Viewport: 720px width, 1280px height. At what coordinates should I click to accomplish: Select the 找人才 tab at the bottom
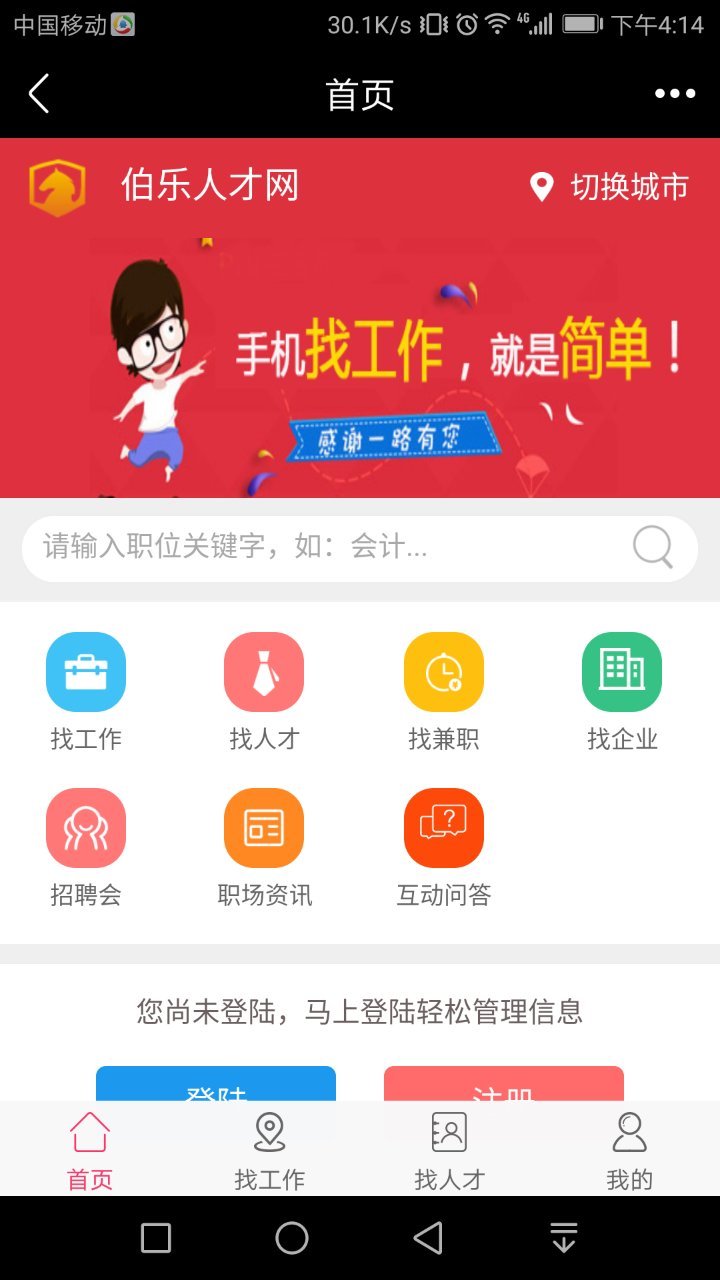pyautogui.click(x=449, y=1150)
